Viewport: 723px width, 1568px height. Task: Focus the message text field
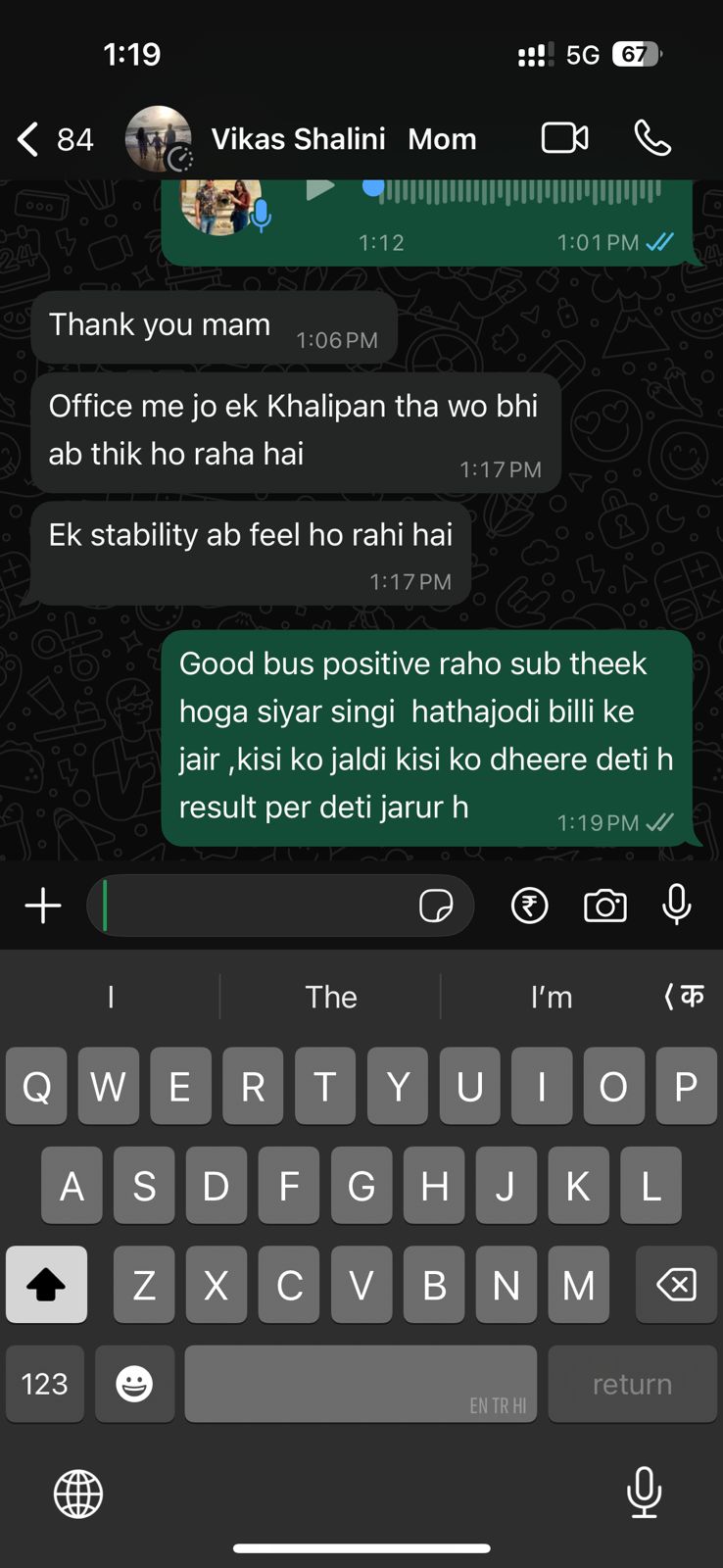(255, 906)
